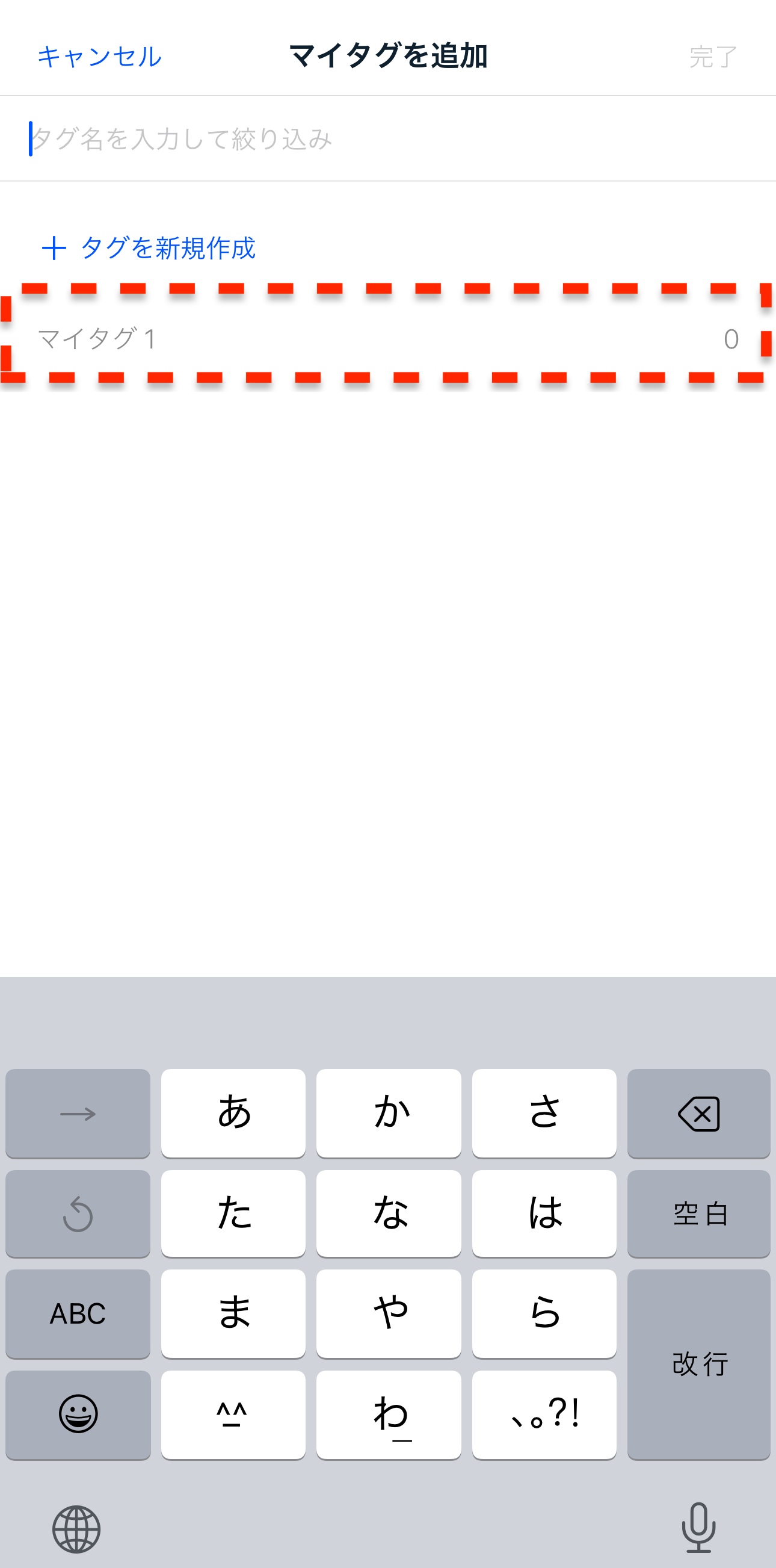Open the emoji keyboard
This screenshot has height=1568, width=776.
(x=78, y=1415)
